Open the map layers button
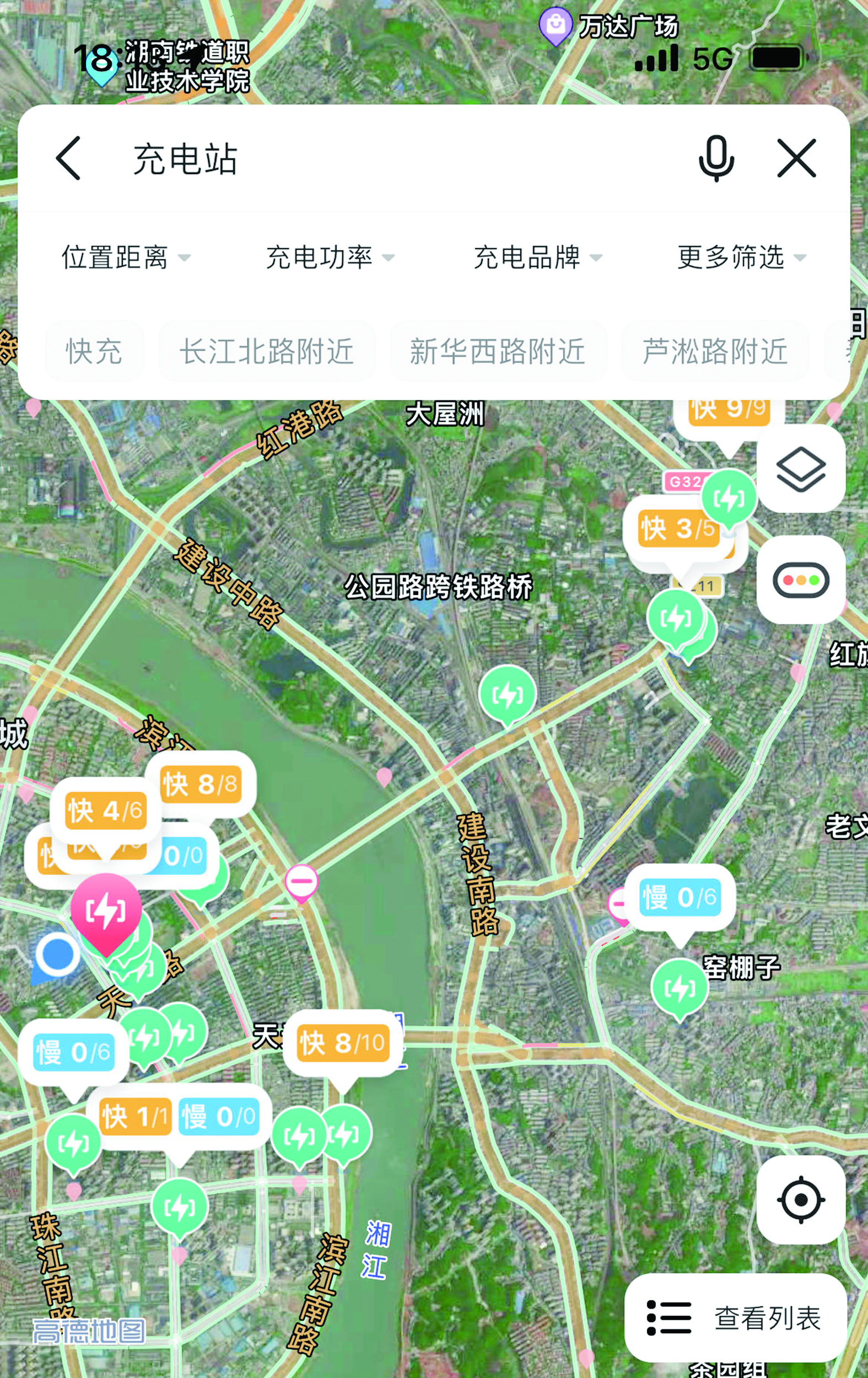868x1378 pixels. (x=801, y=469)
